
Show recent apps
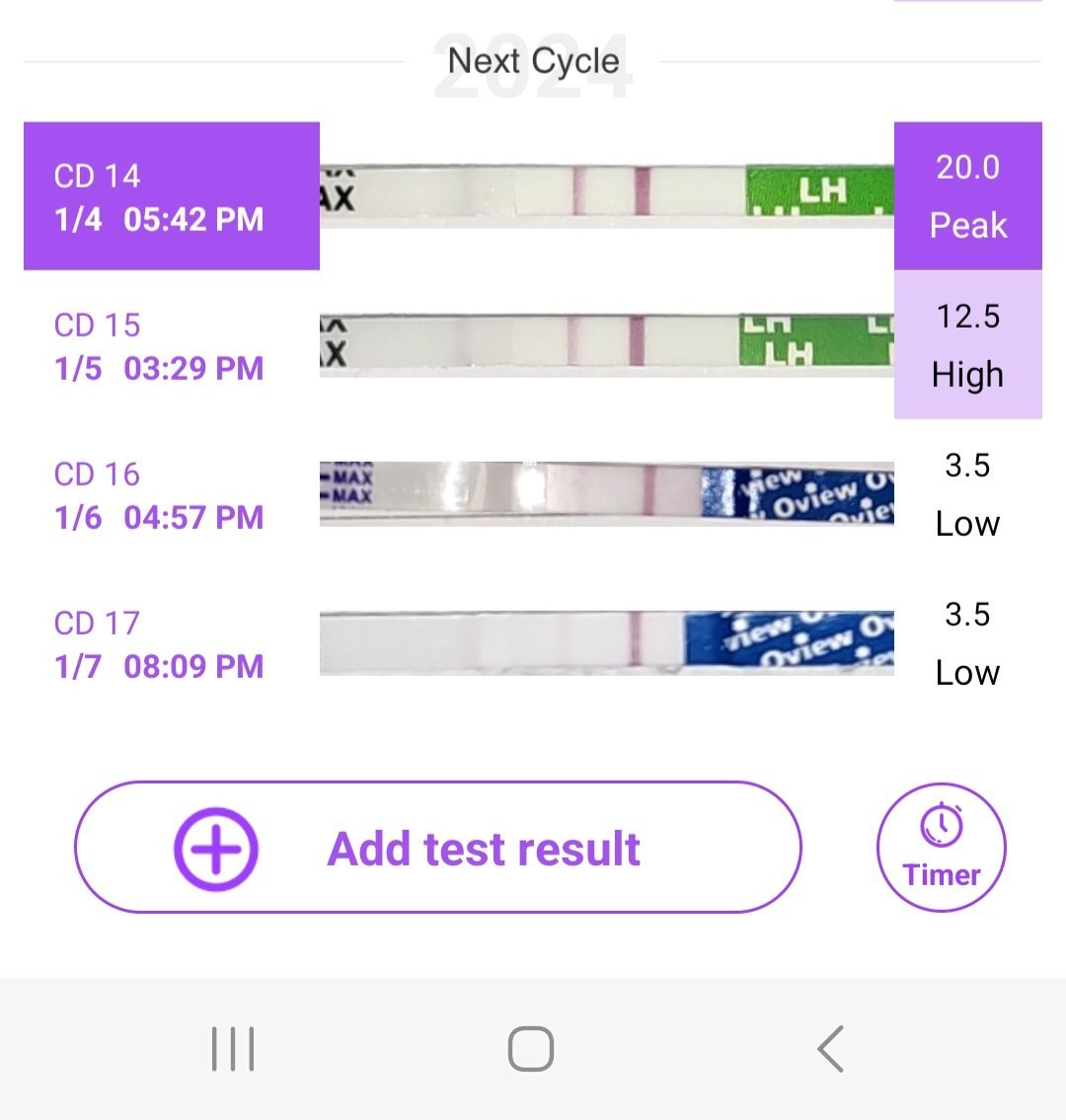[233, 1048]
